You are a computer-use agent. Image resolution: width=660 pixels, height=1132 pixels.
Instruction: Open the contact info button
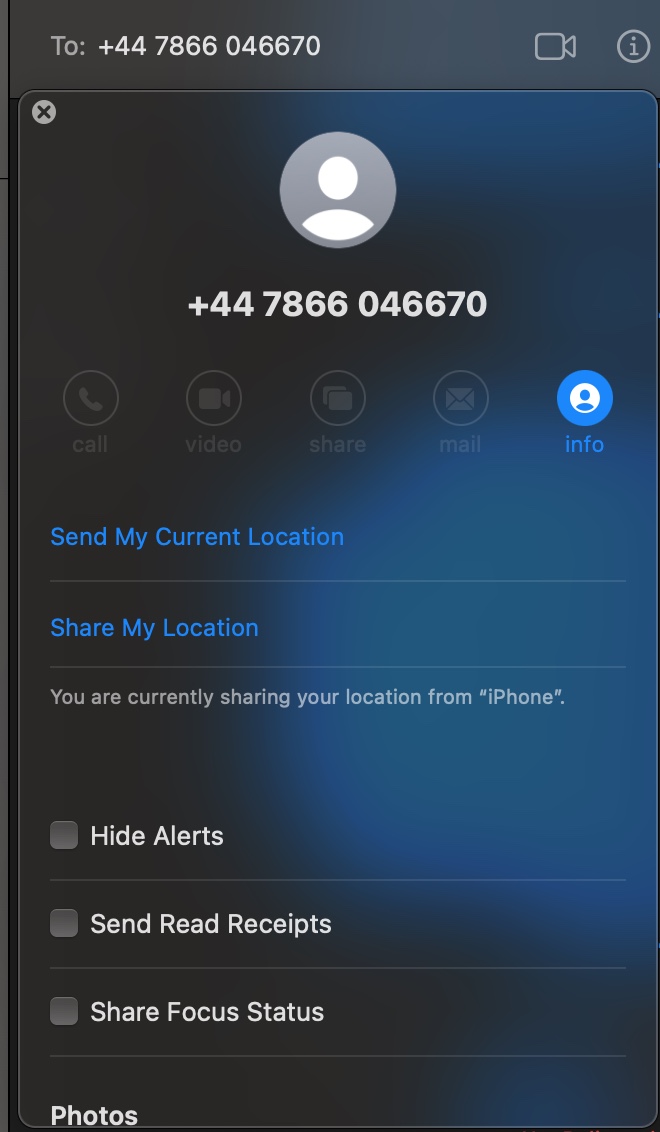(x=584, y=399)
